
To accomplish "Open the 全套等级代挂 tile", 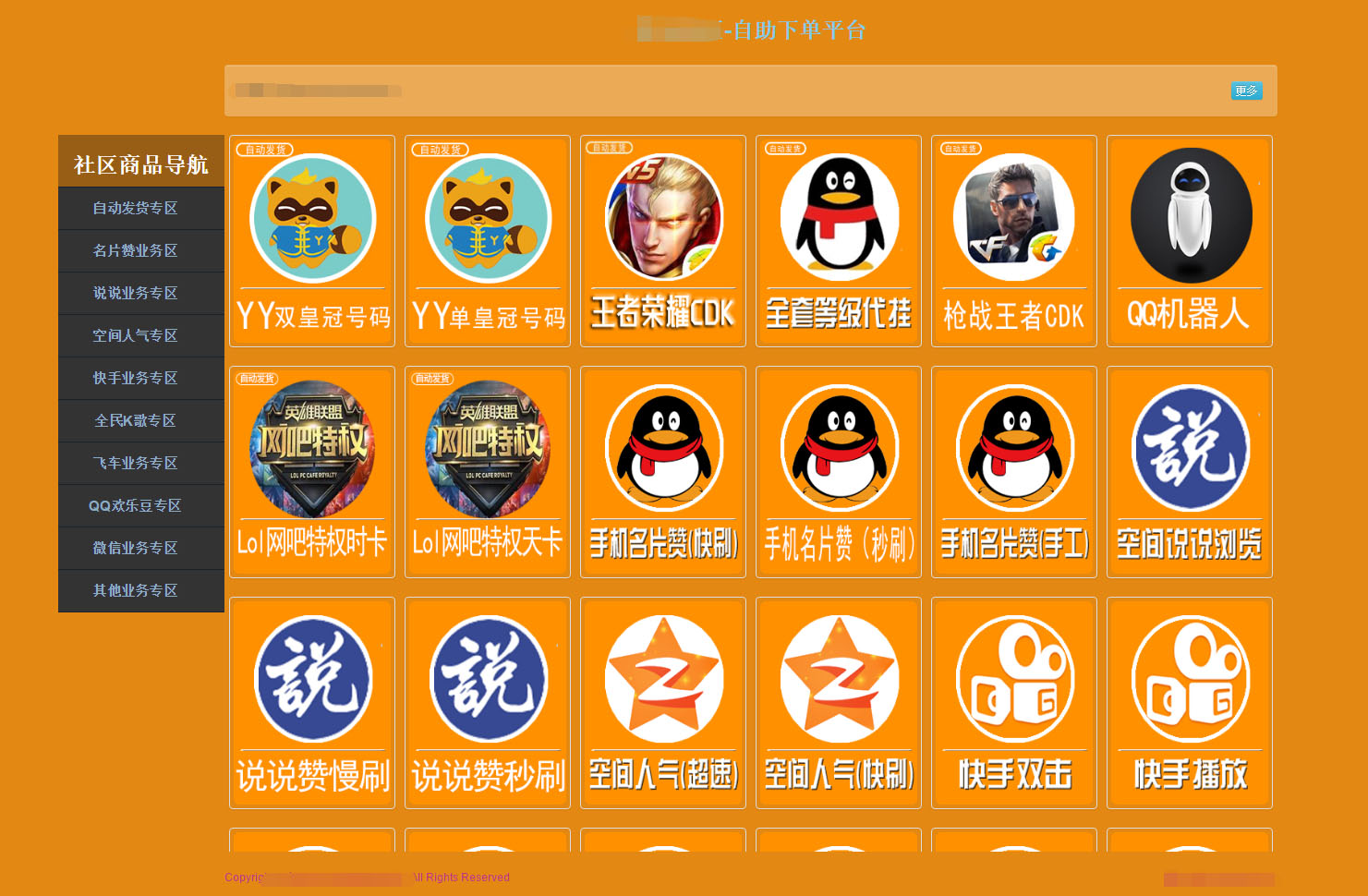I will point(839,241).
